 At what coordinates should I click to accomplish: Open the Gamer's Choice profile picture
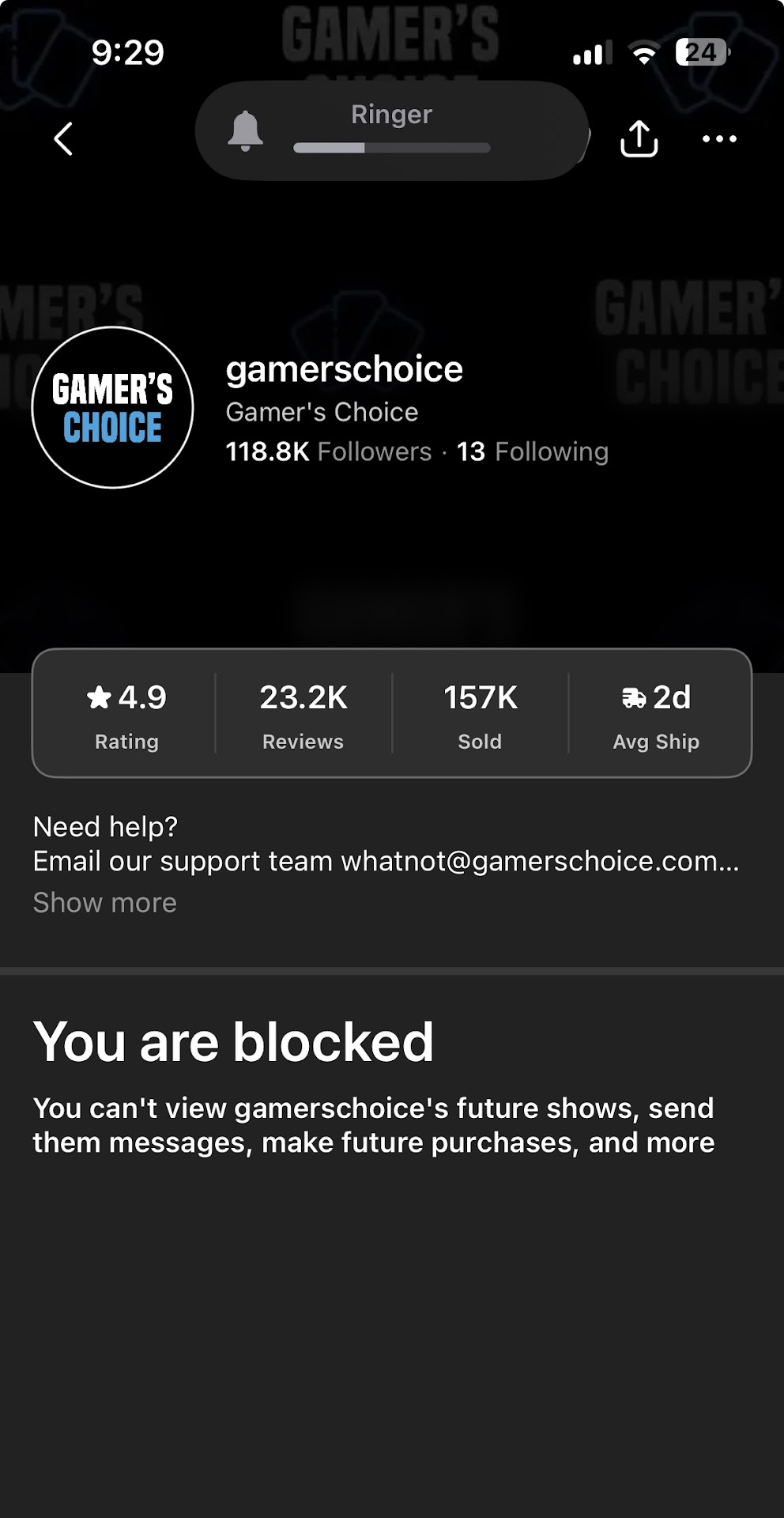113,408
